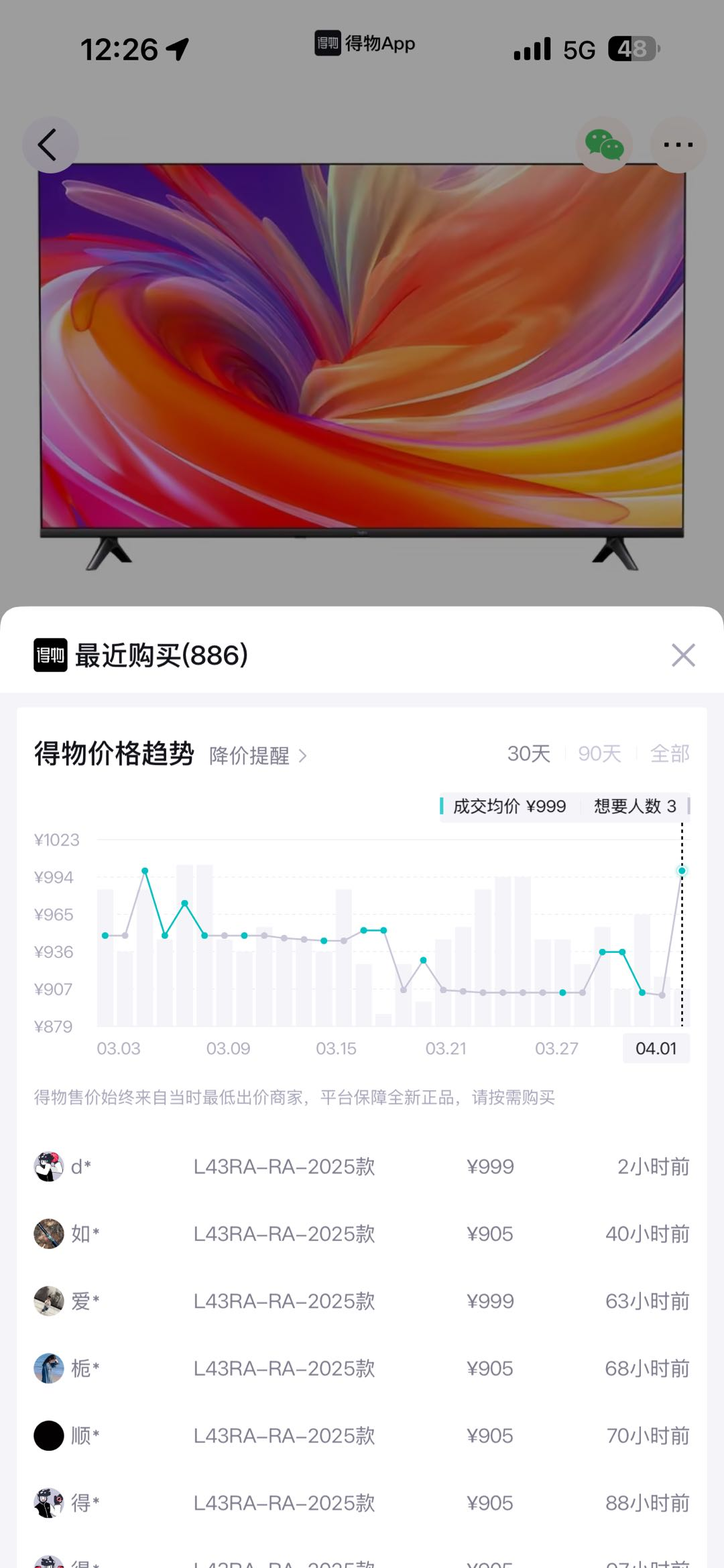Open the 降价提醒 price alert link
The width and height of the screenshot is (724, 1568).
point(257,756)
